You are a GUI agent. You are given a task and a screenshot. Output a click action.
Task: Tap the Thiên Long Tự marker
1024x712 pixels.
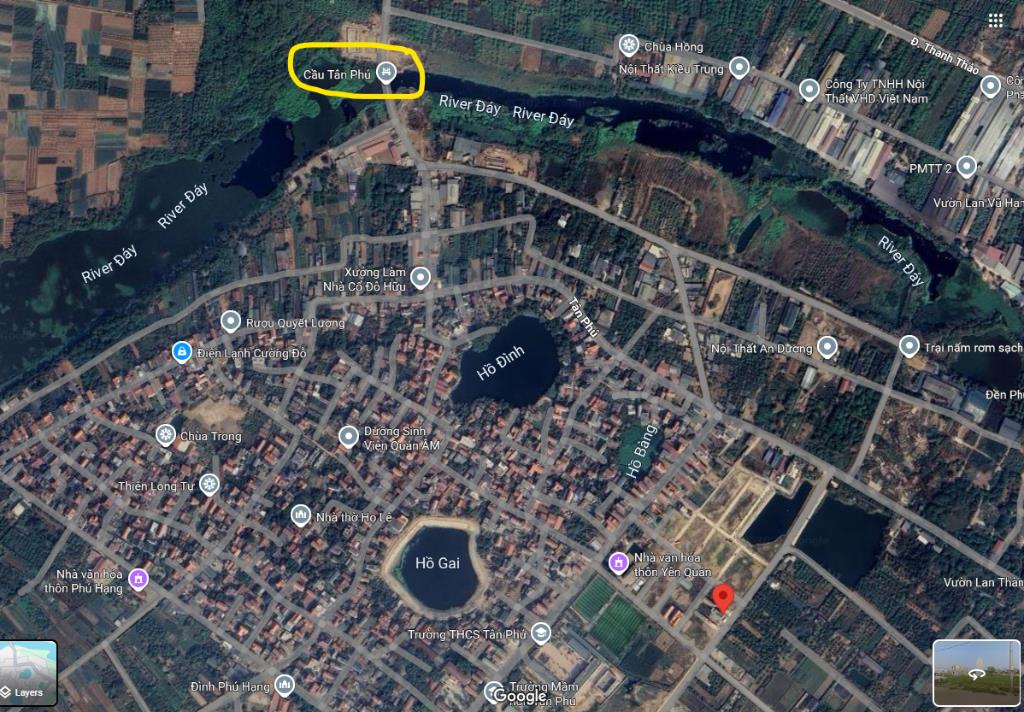coord(209,484)
